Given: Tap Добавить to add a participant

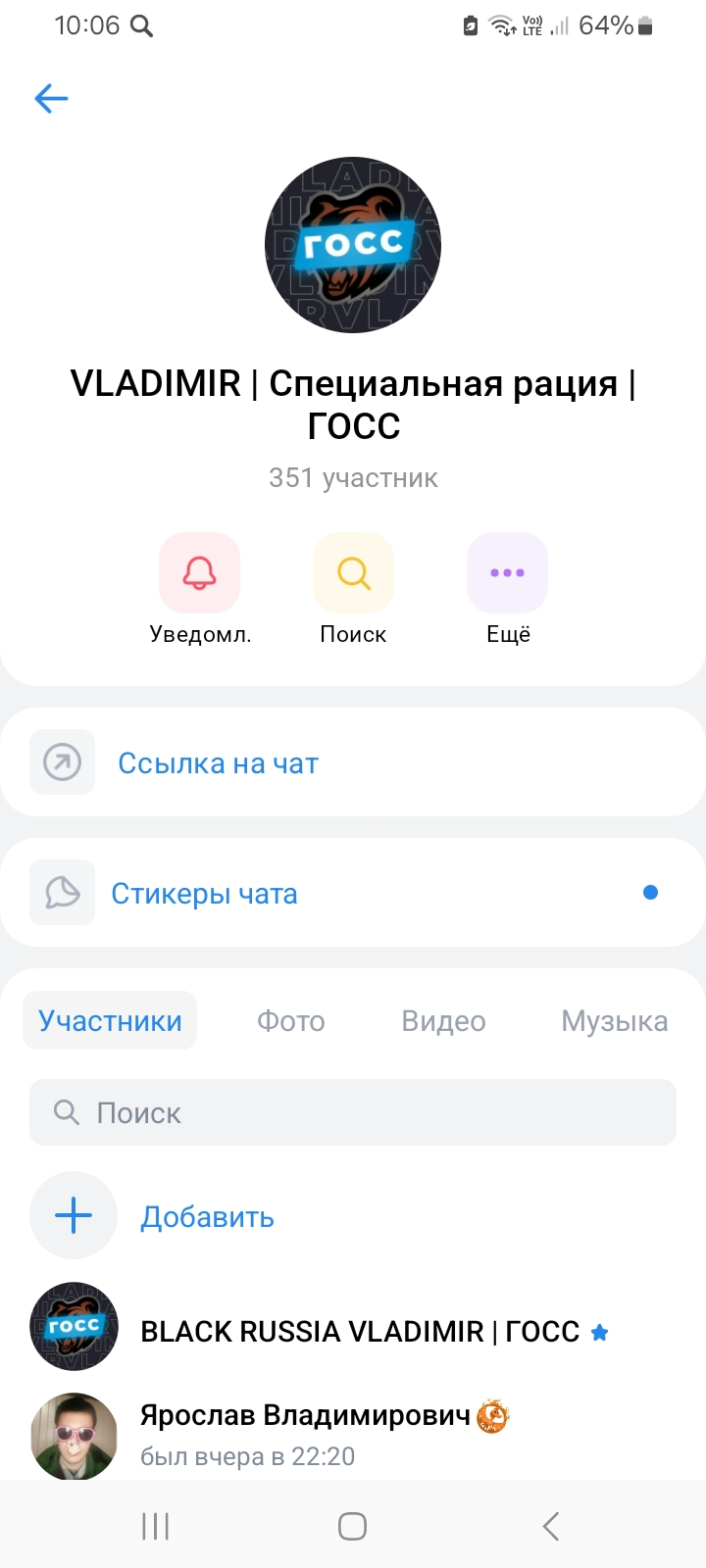Looking at the screenshot, I should (x=206, y=1217).
